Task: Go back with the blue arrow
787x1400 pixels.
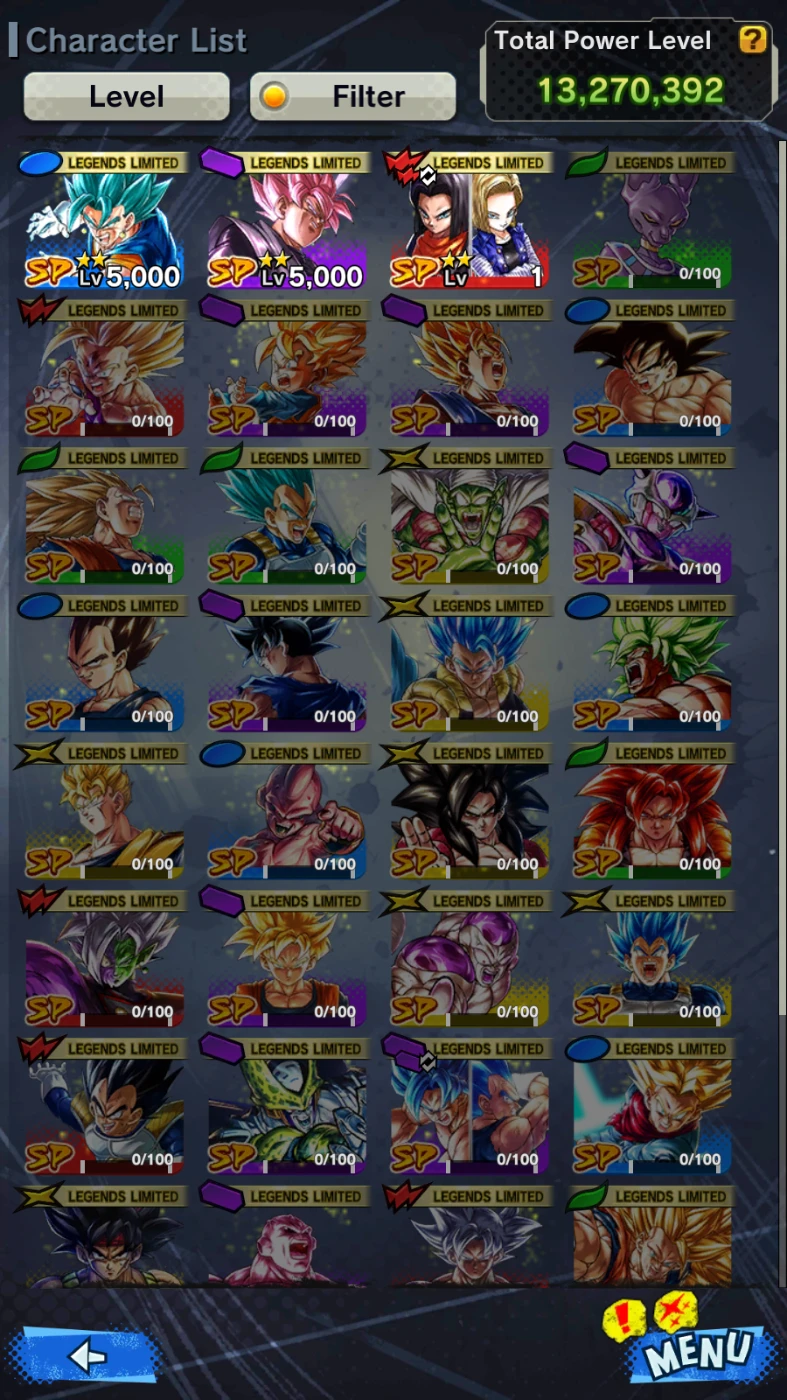Action: (86, 1355)
